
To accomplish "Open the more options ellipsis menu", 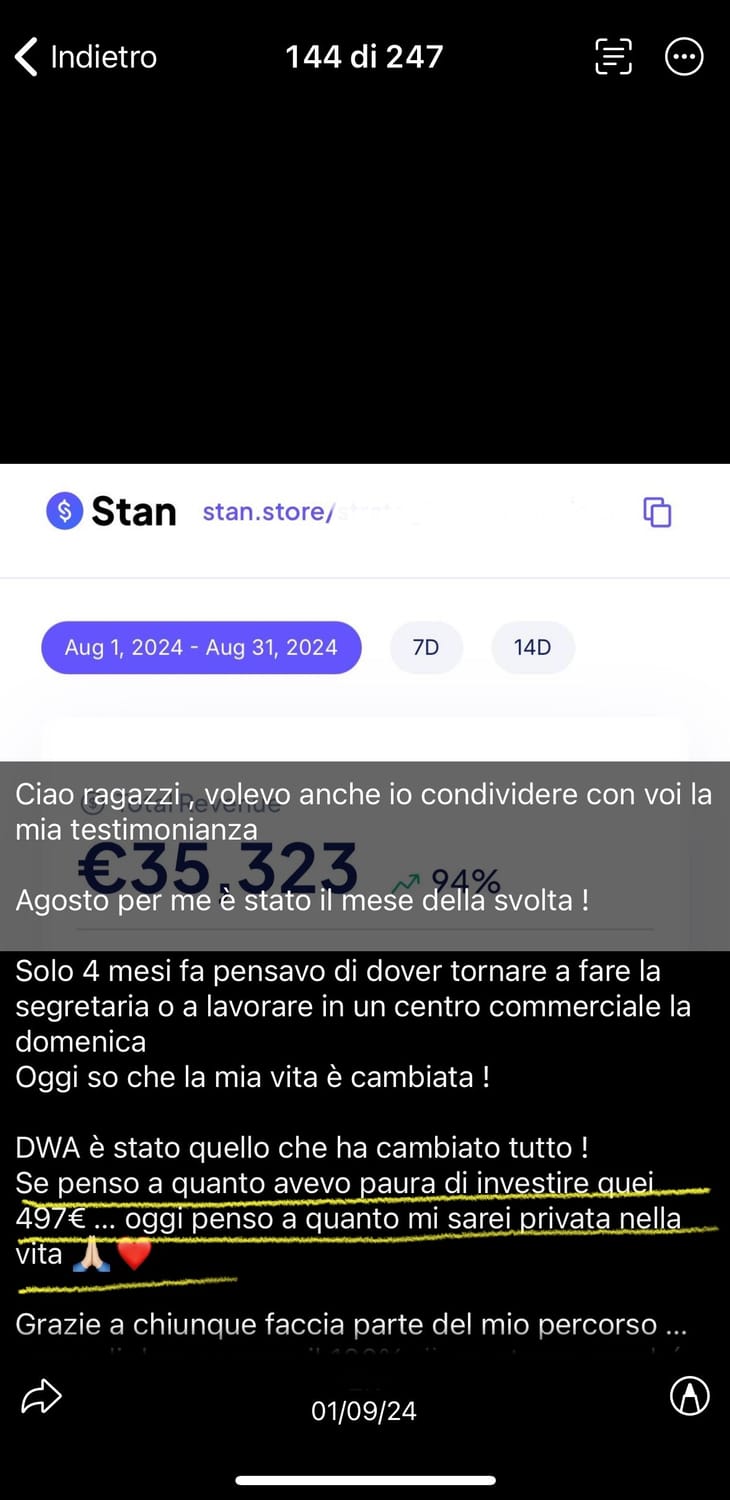I will coord(684,57).
